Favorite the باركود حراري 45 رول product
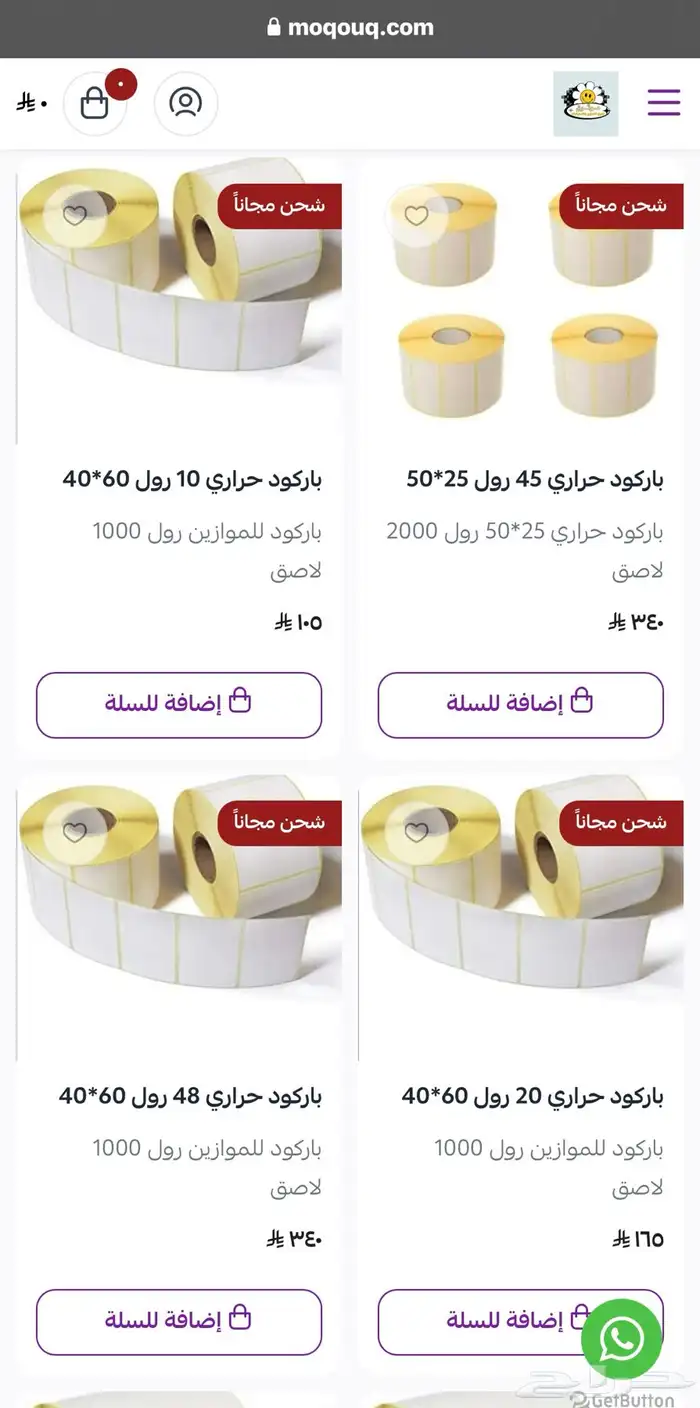700x1408 pixels. coord(417,215)
